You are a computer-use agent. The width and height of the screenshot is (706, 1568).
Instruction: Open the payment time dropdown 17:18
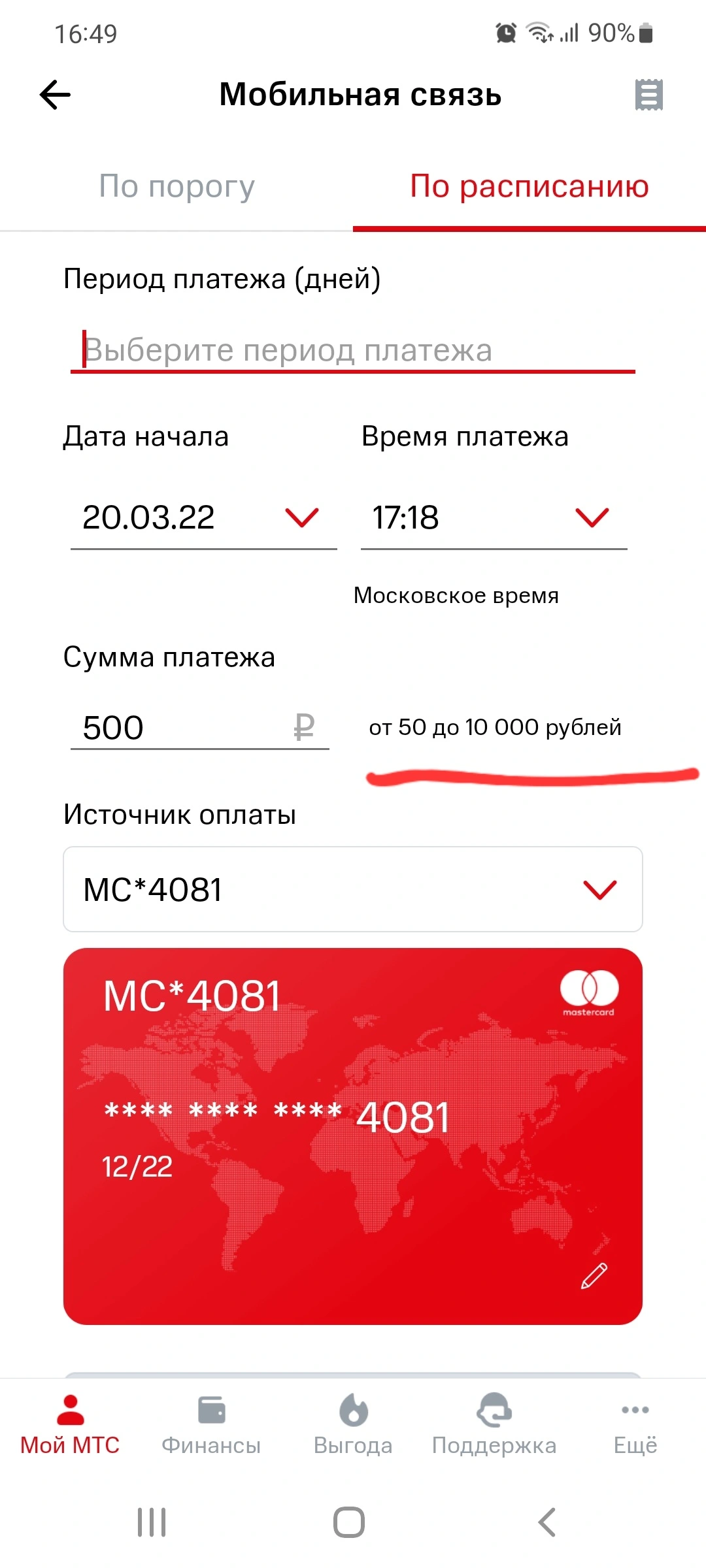[x=494, y=517]
